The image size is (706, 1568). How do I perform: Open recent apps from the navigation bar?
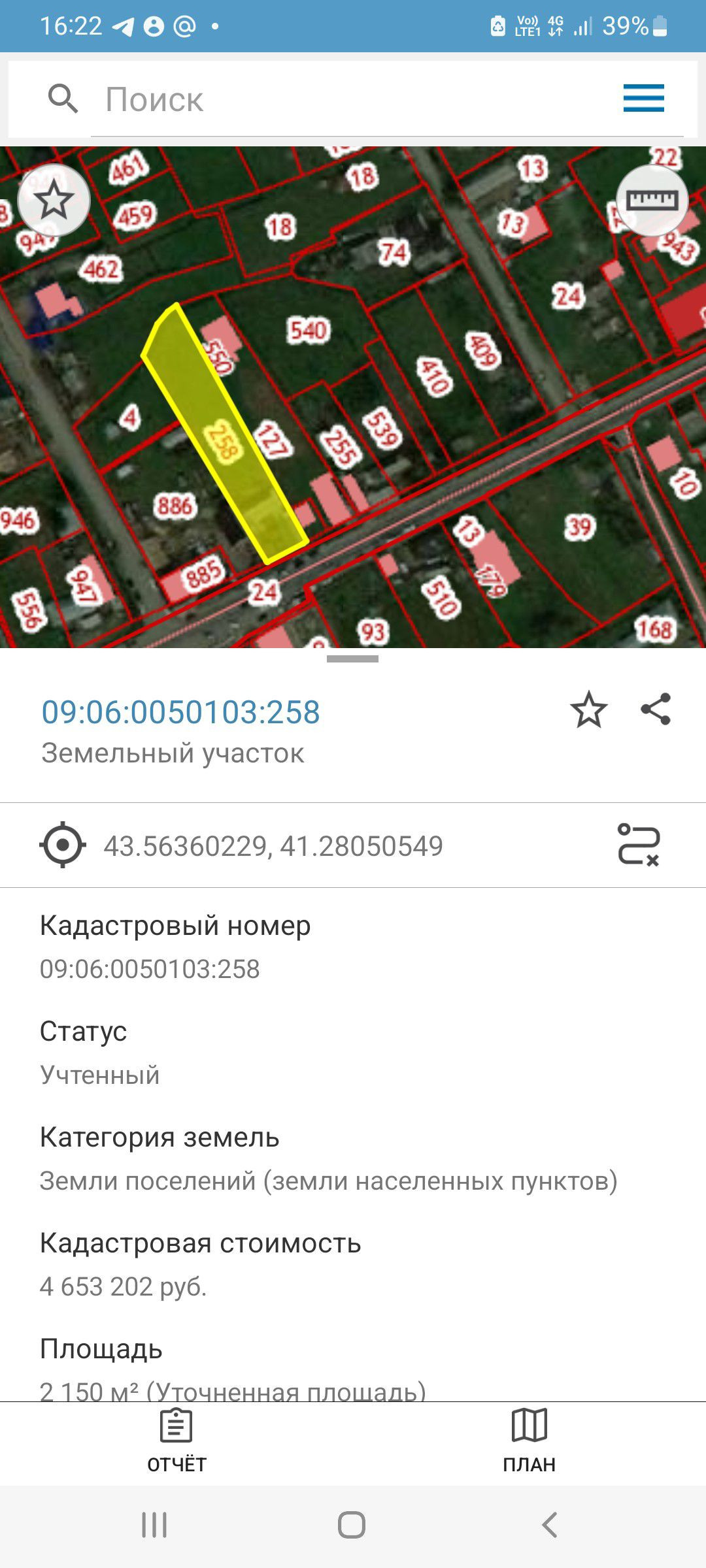coord(154,1526)
